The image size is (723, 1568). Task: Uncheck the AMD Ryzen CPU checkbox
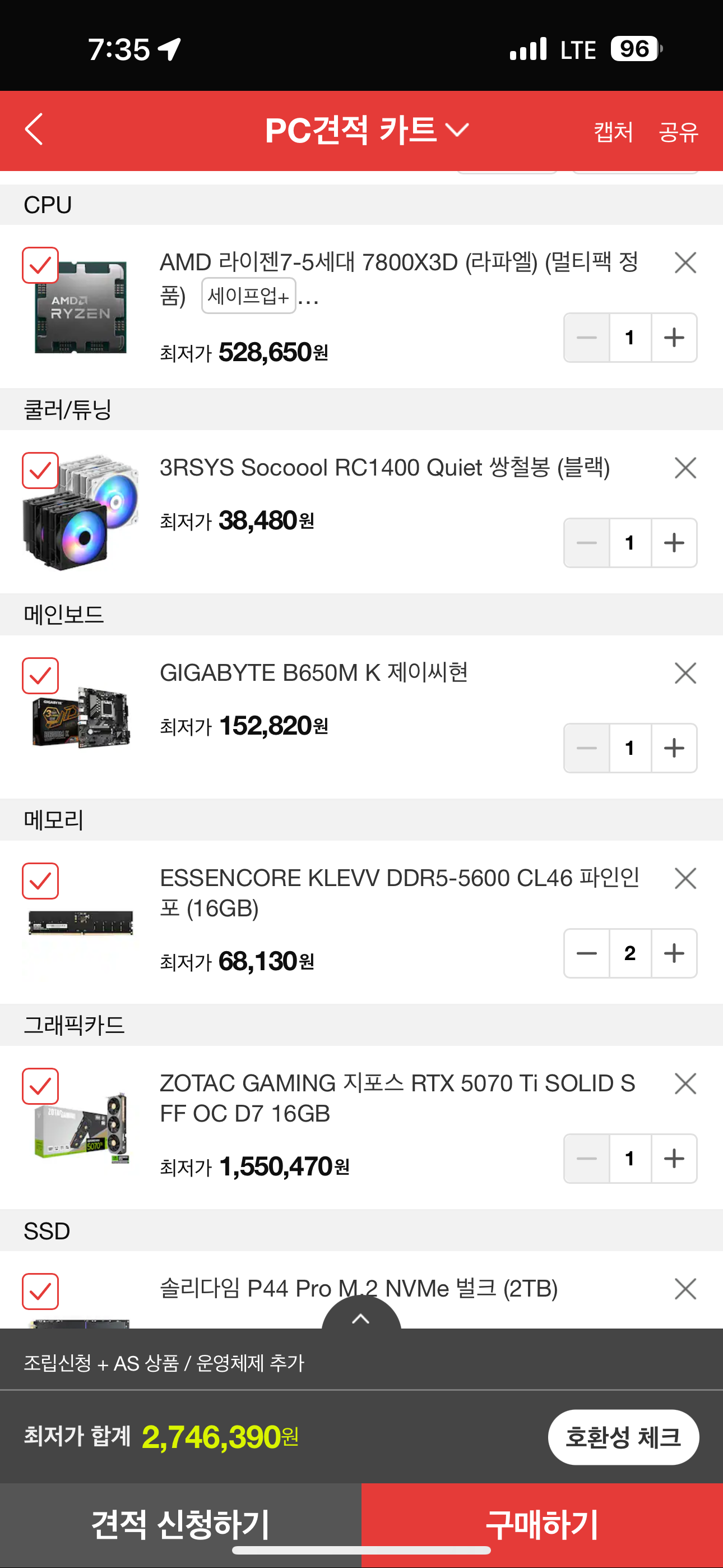[x=40, y=266]
